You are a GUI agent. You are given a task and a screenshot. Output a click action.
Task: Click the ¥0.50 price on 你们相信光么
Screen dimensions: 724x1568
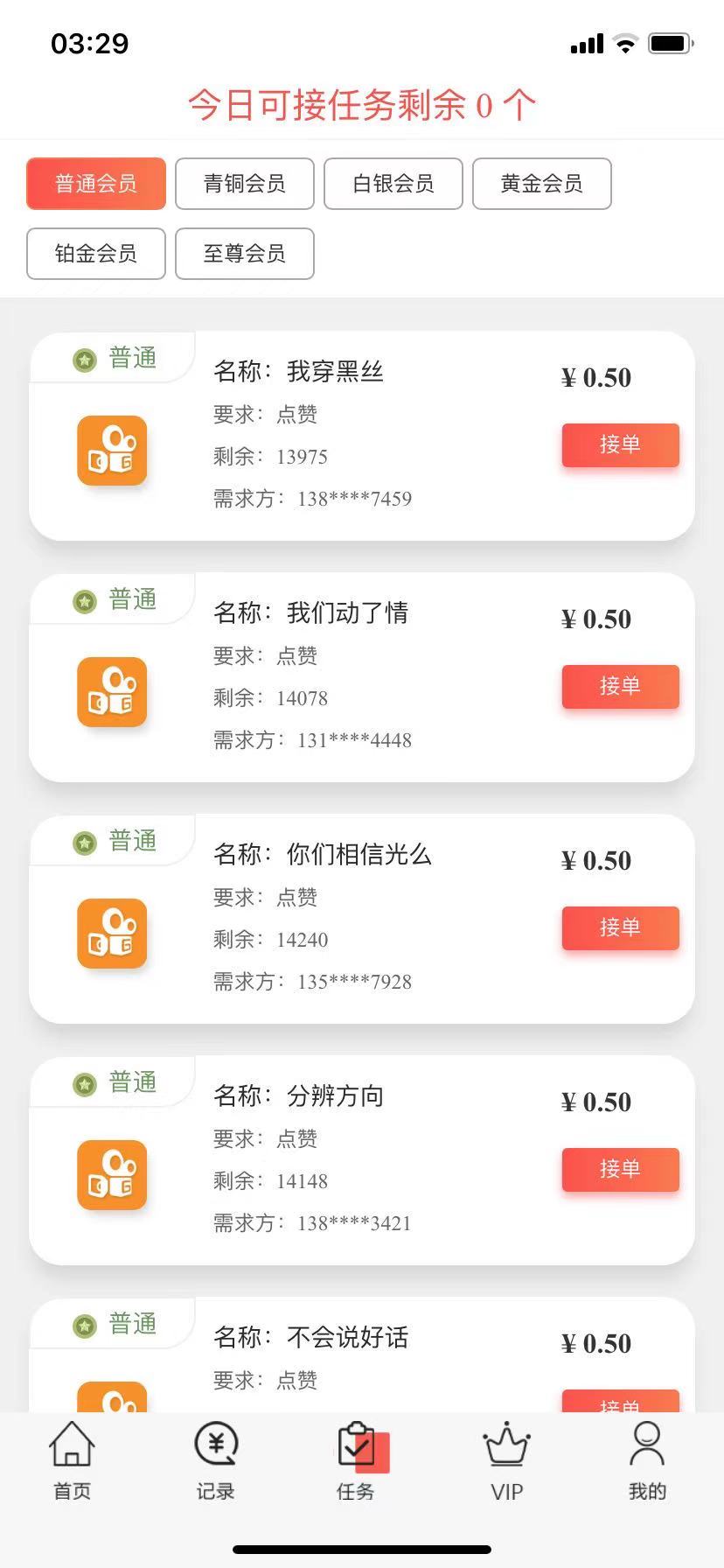click(x=595, y=860)
